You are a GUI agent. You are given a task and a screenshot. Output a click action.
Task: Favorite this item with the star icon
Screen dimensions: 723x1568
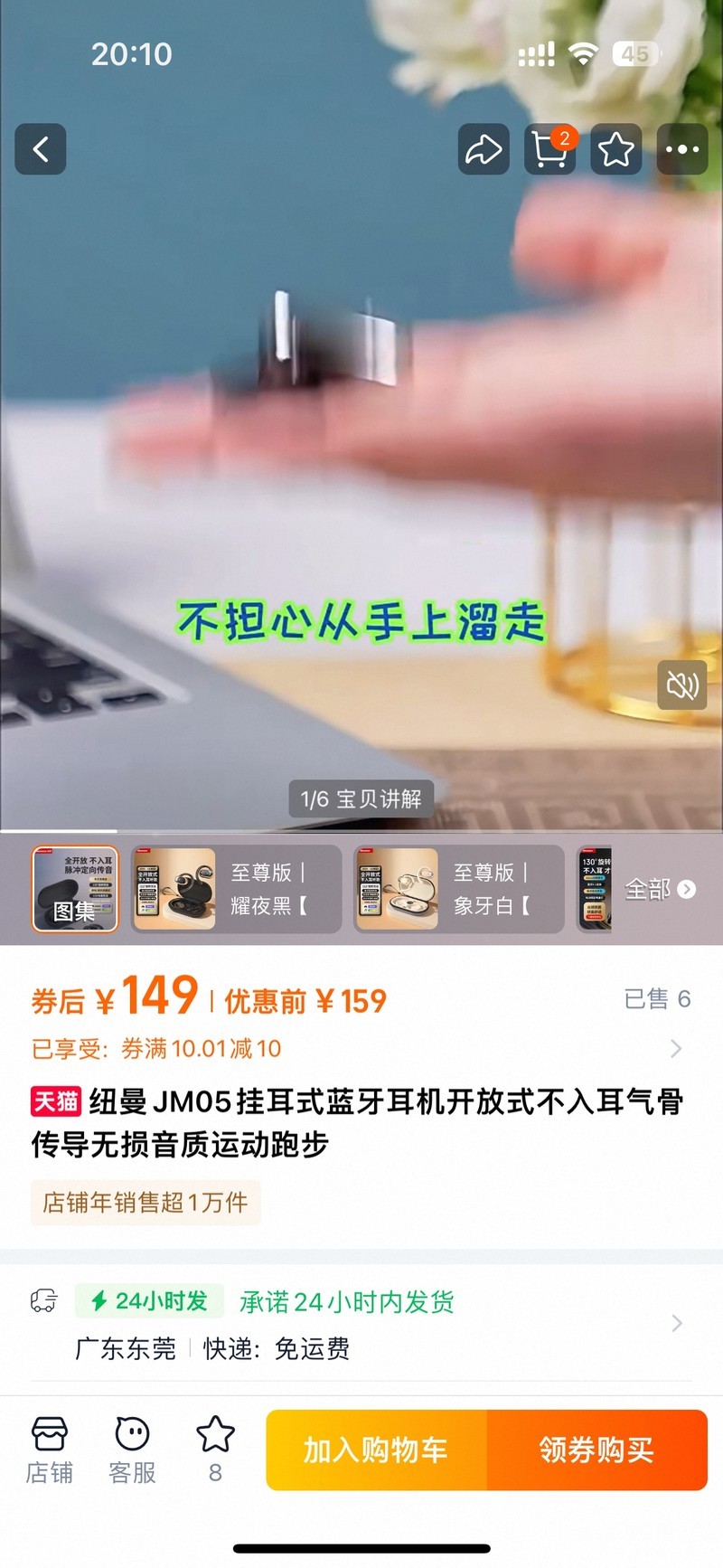click(x=616, y=149)
